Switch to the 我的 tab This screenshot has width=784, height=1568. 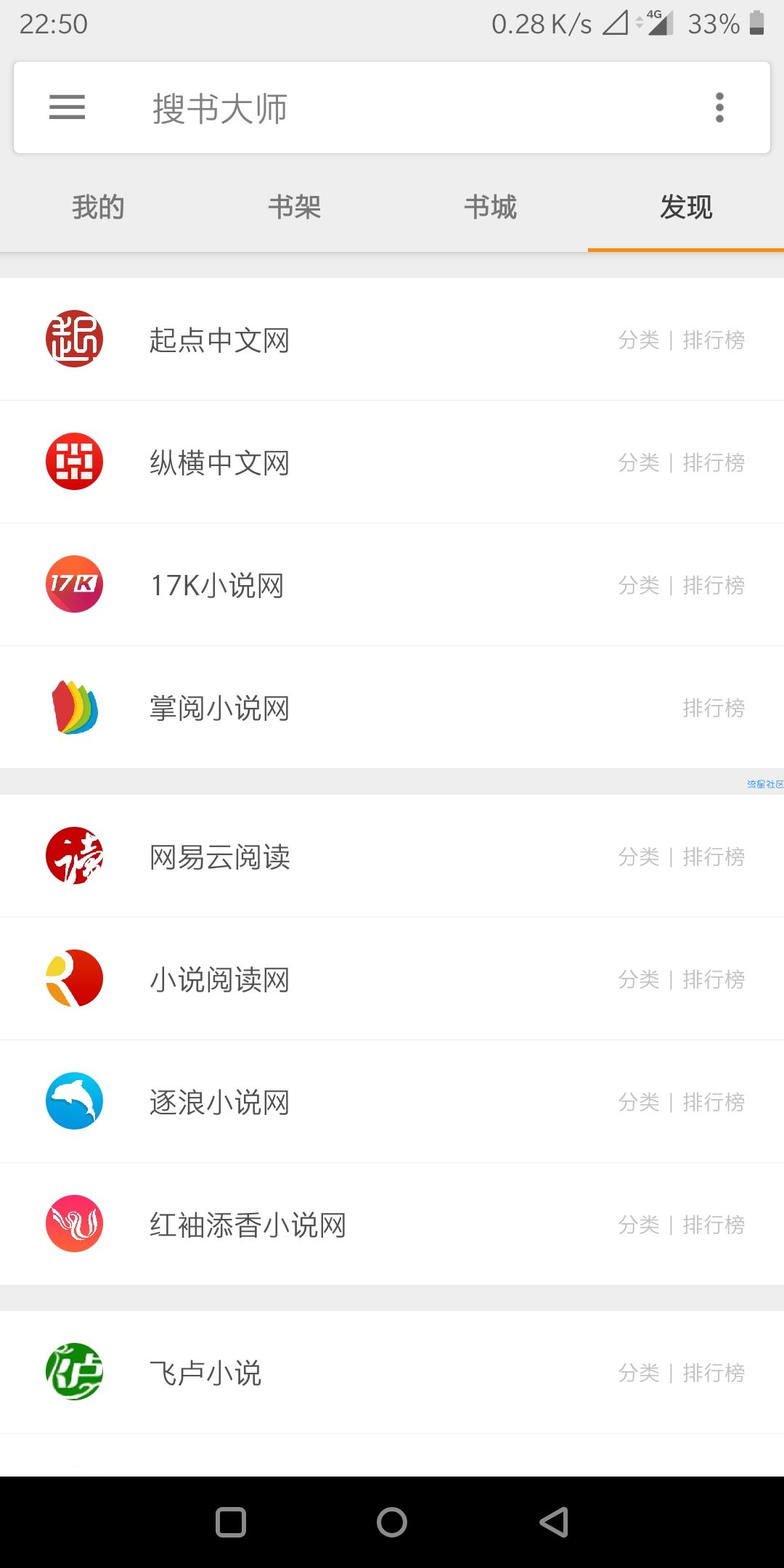98,208
